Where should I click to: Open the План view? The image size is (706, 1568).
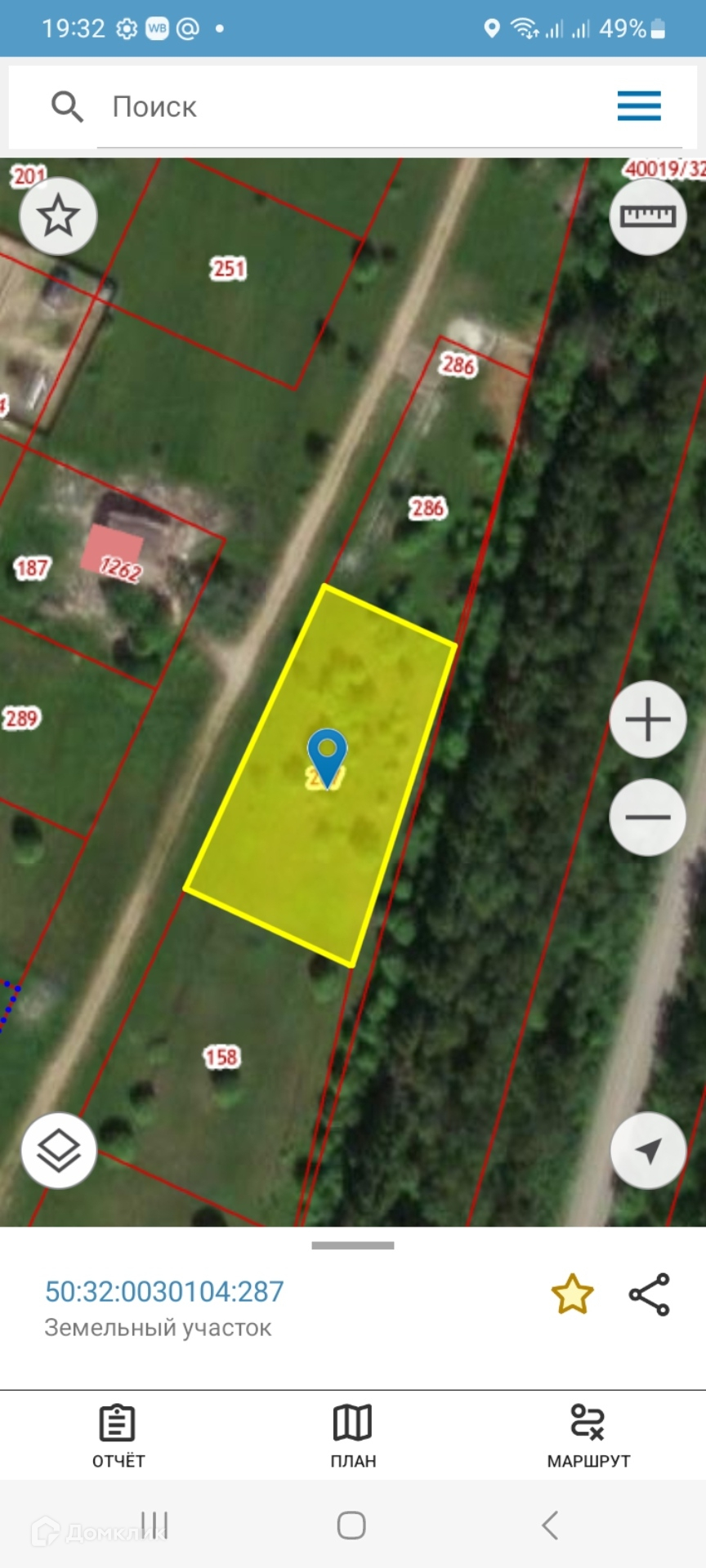[353, 1436]
